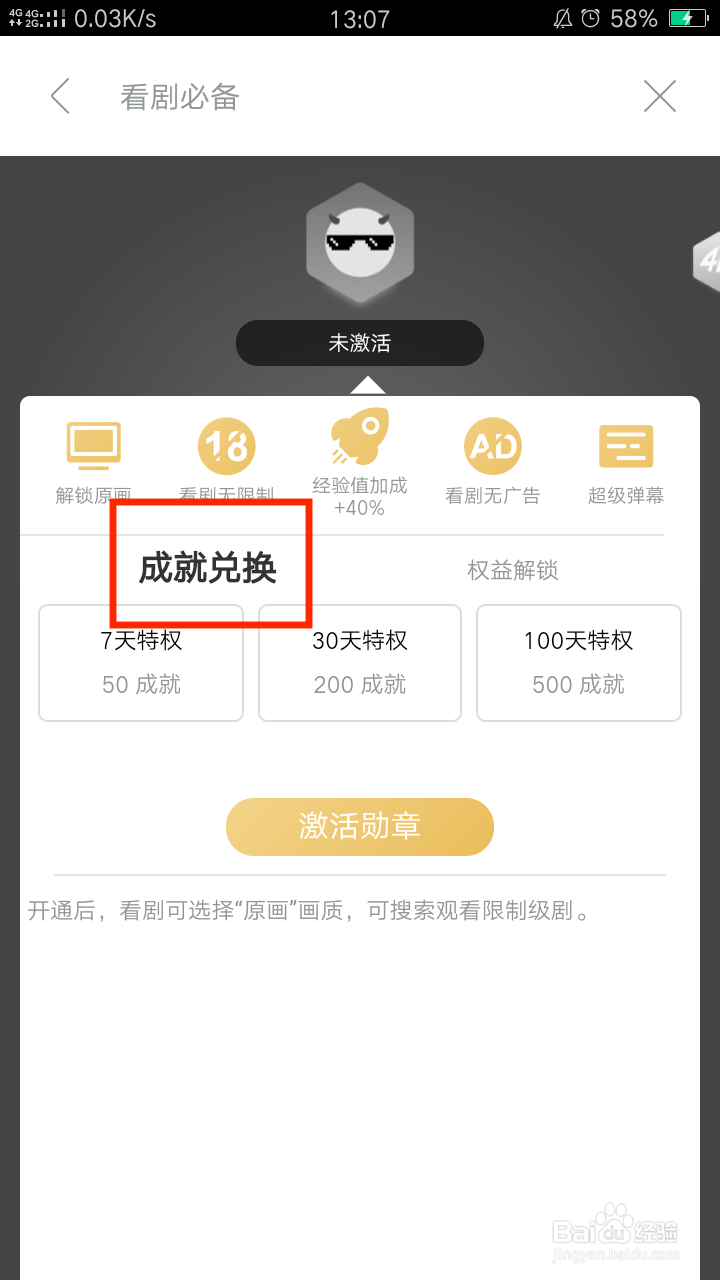720x1280 pixels.
Task: Pick the 100天特权 500成就 card
Action: click(578, 662)
